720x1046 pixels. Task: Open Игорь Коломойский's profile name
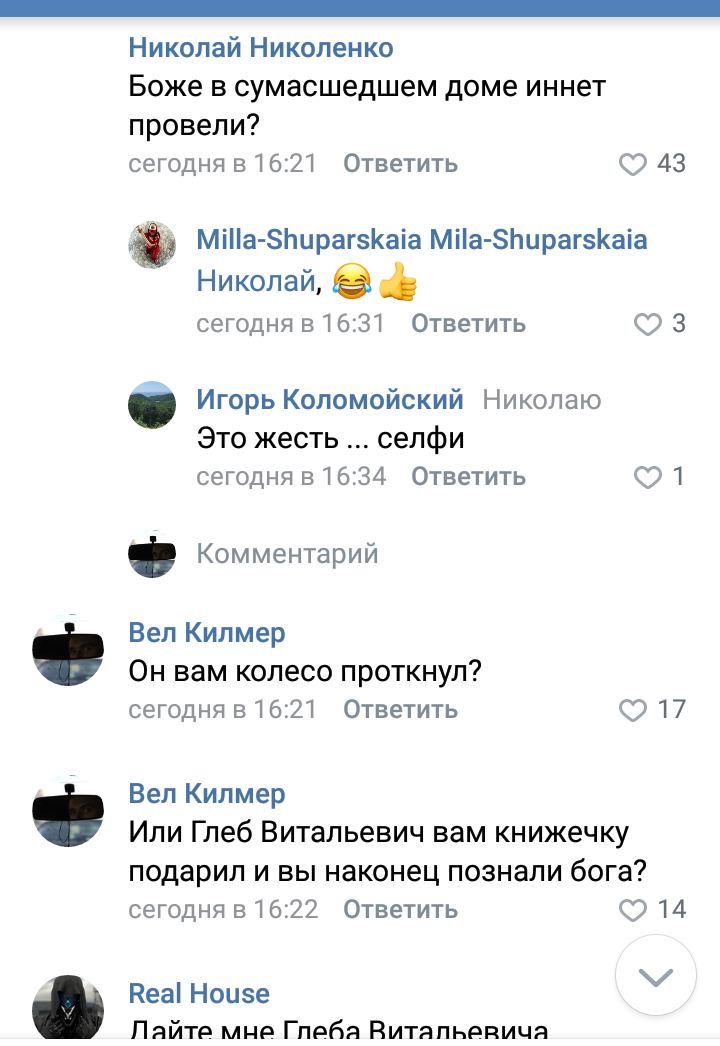pyautogui.click(x=330, y=400)
